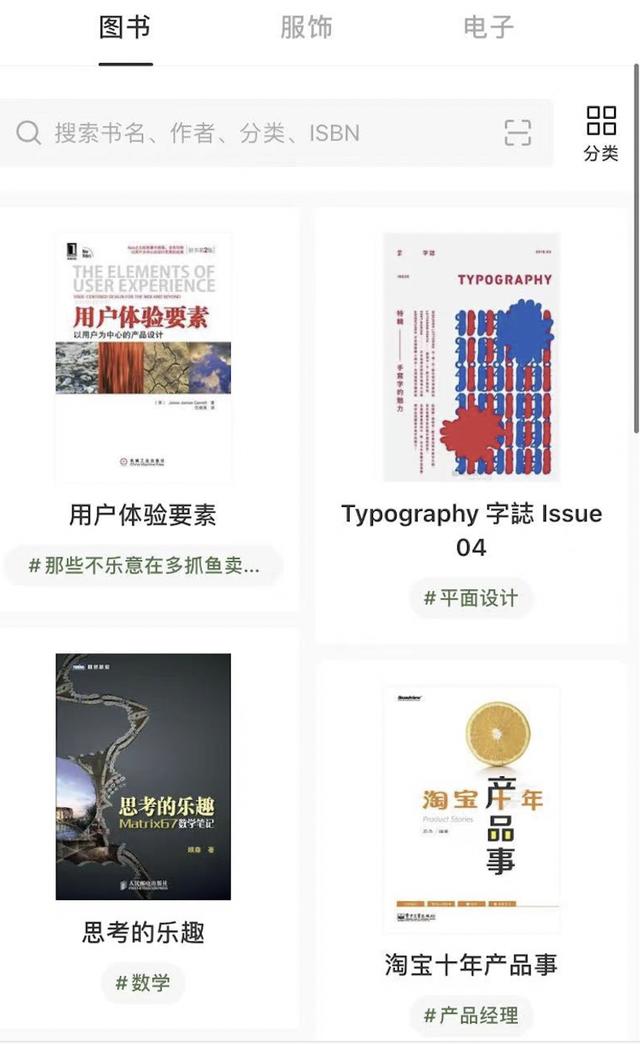The image size is (640, 1044).
Task: Open the ISBN scan icon in search bar
Action: tap(517, 133)
